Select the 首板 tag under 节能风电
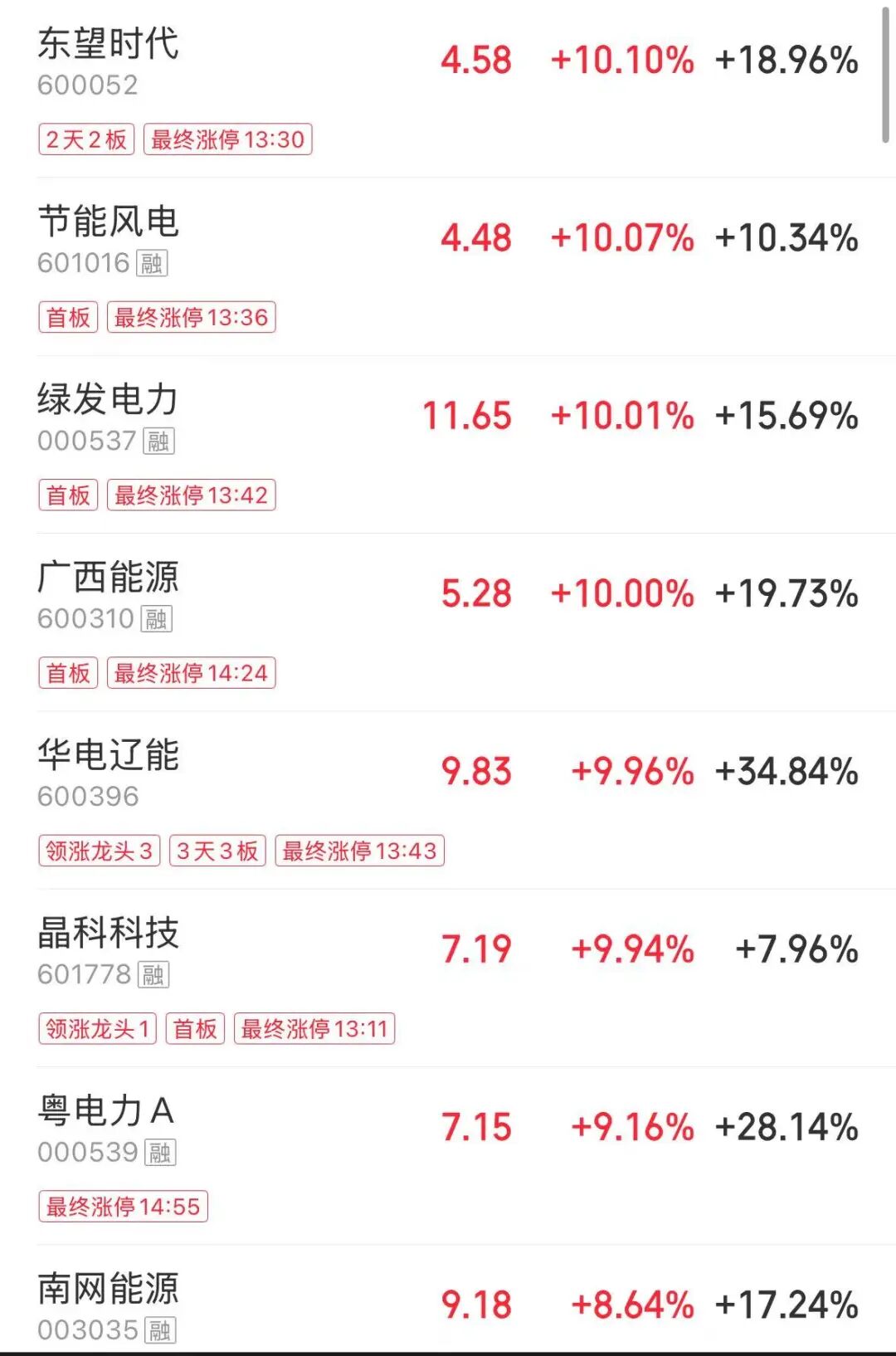Viewport: 896px width, 1356px height. [69, 318]
